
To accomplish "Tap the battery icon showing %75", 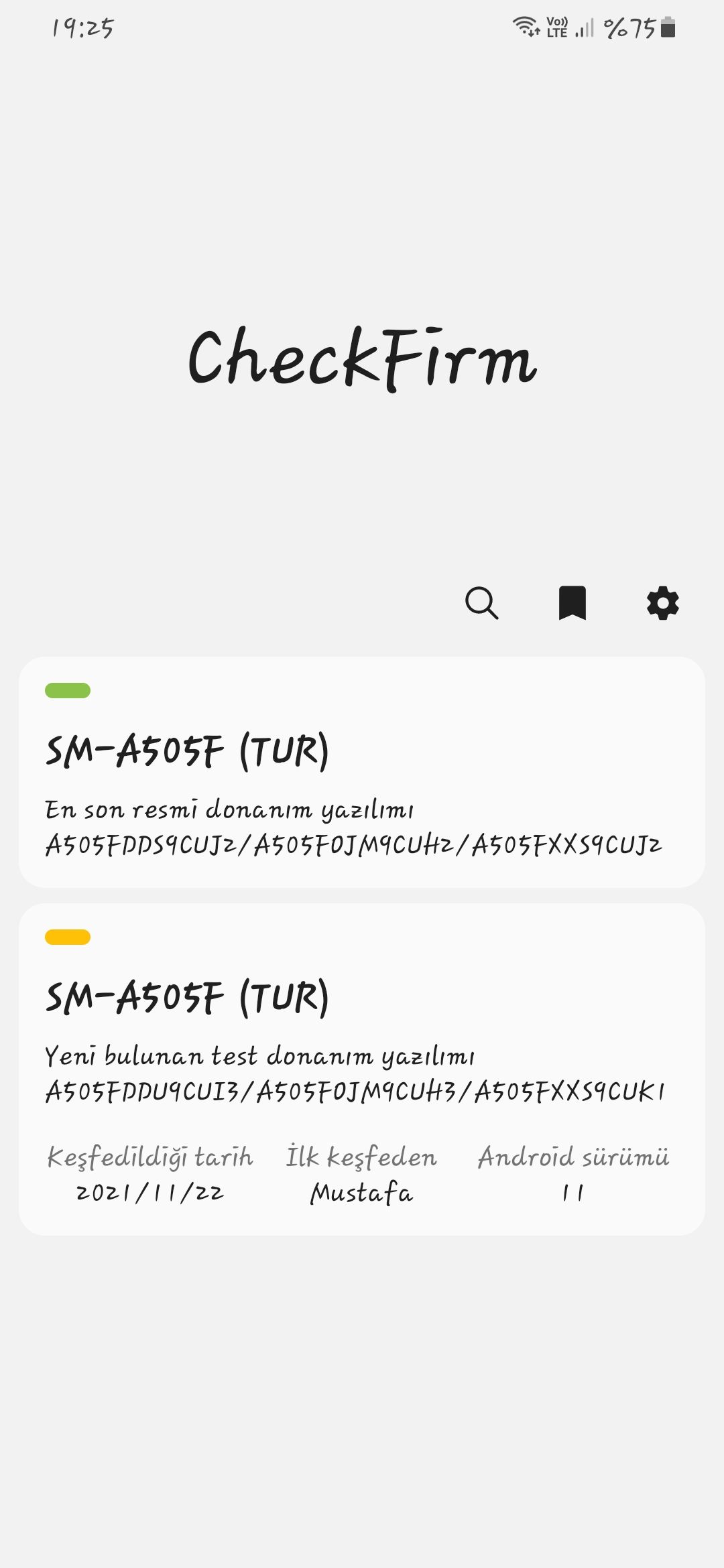I will [x=667, y=28].
